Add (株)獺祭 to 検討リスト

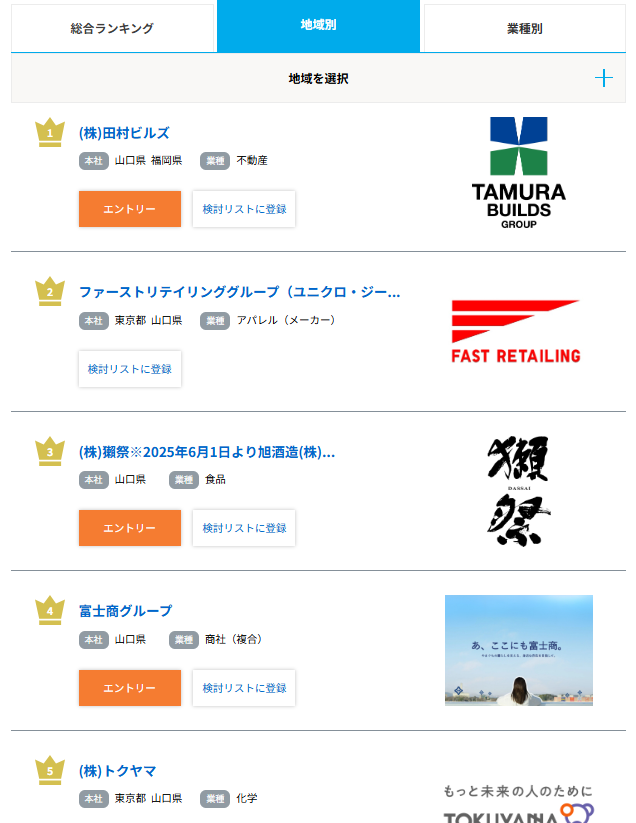(x=244, y=528)
